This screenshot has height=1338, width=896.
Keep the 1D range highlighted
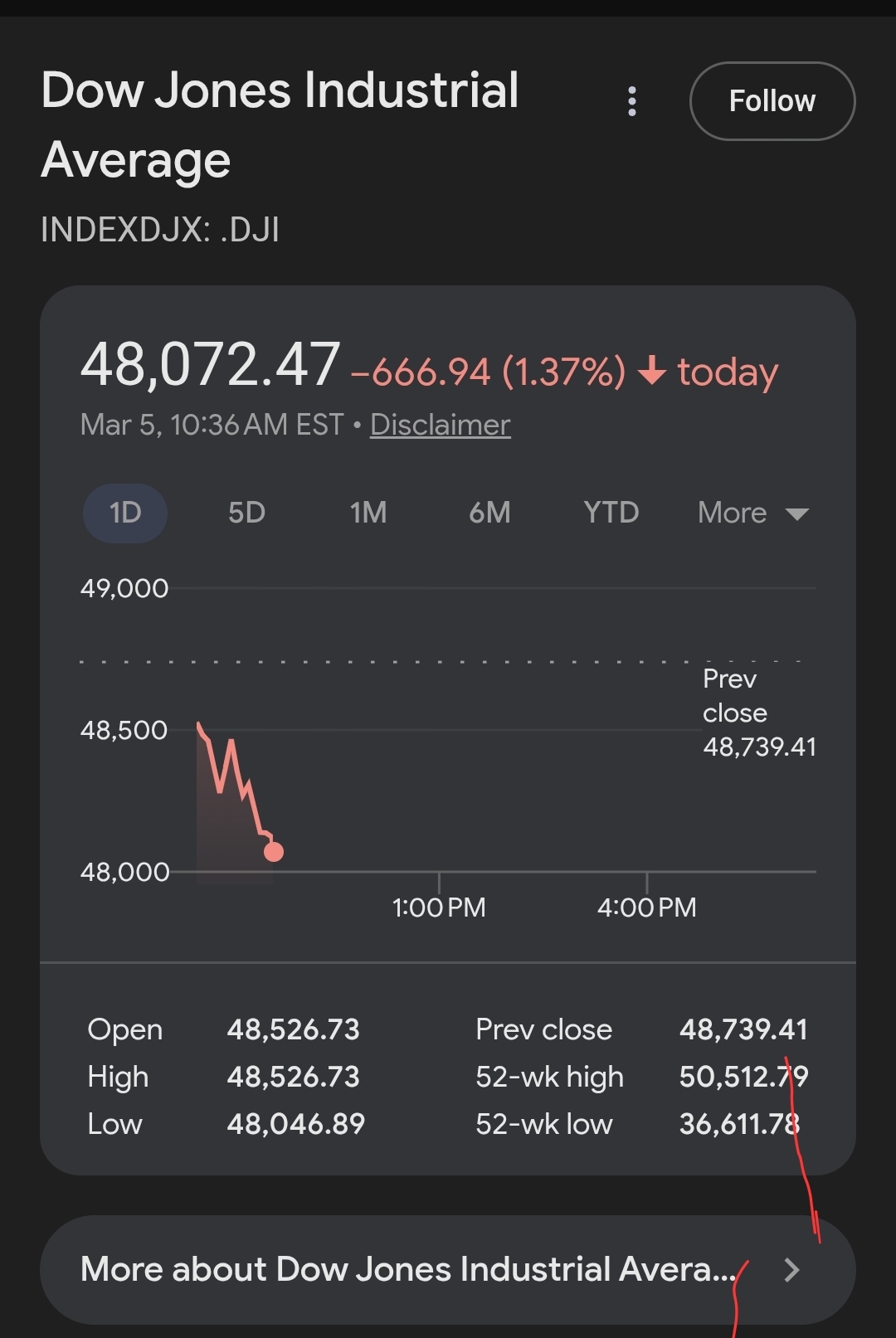point(124,513)
